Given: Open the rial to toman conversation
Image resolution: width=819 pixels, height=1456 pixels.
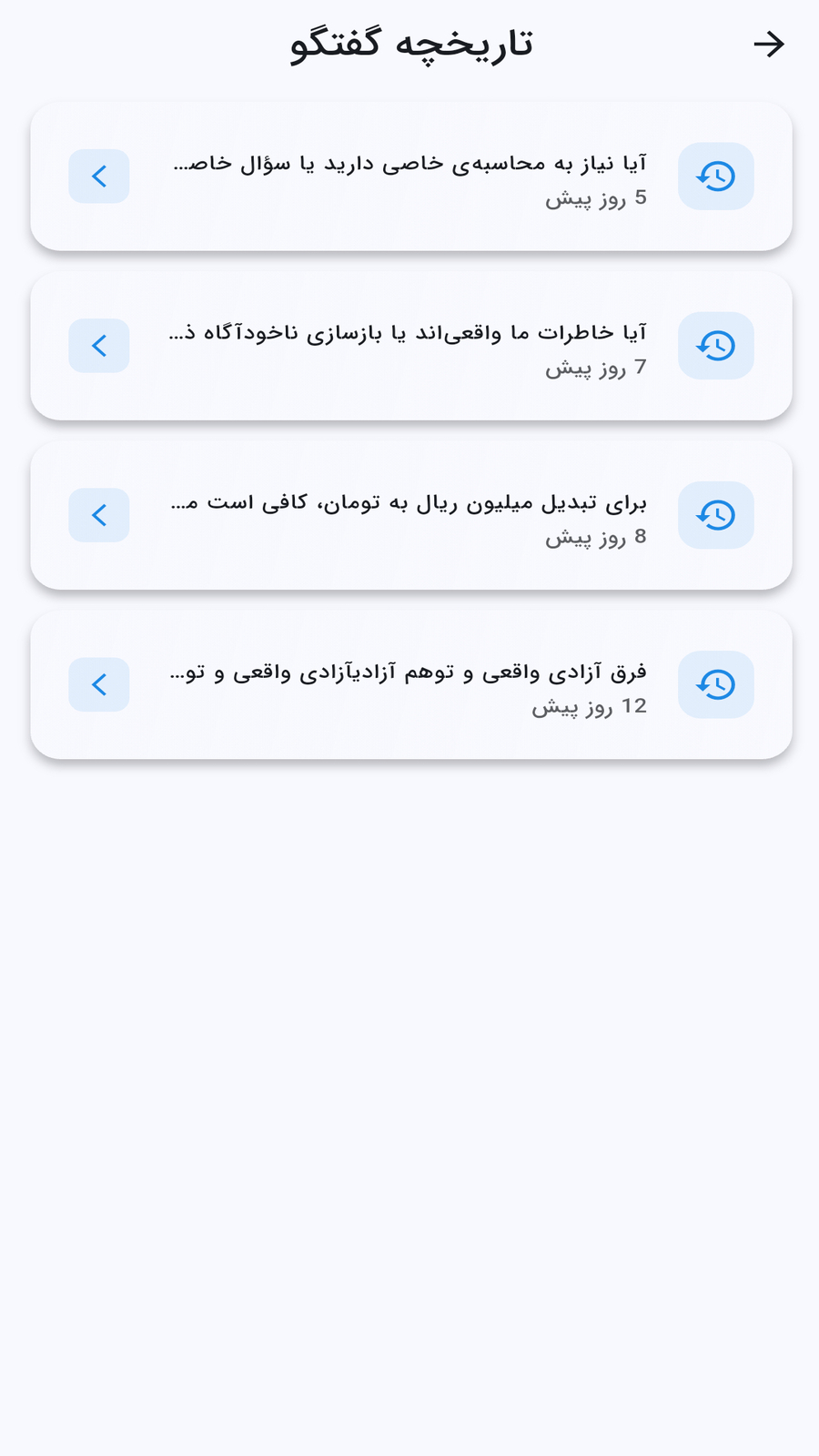Looking at the screenshot, I should click(409, 515).
